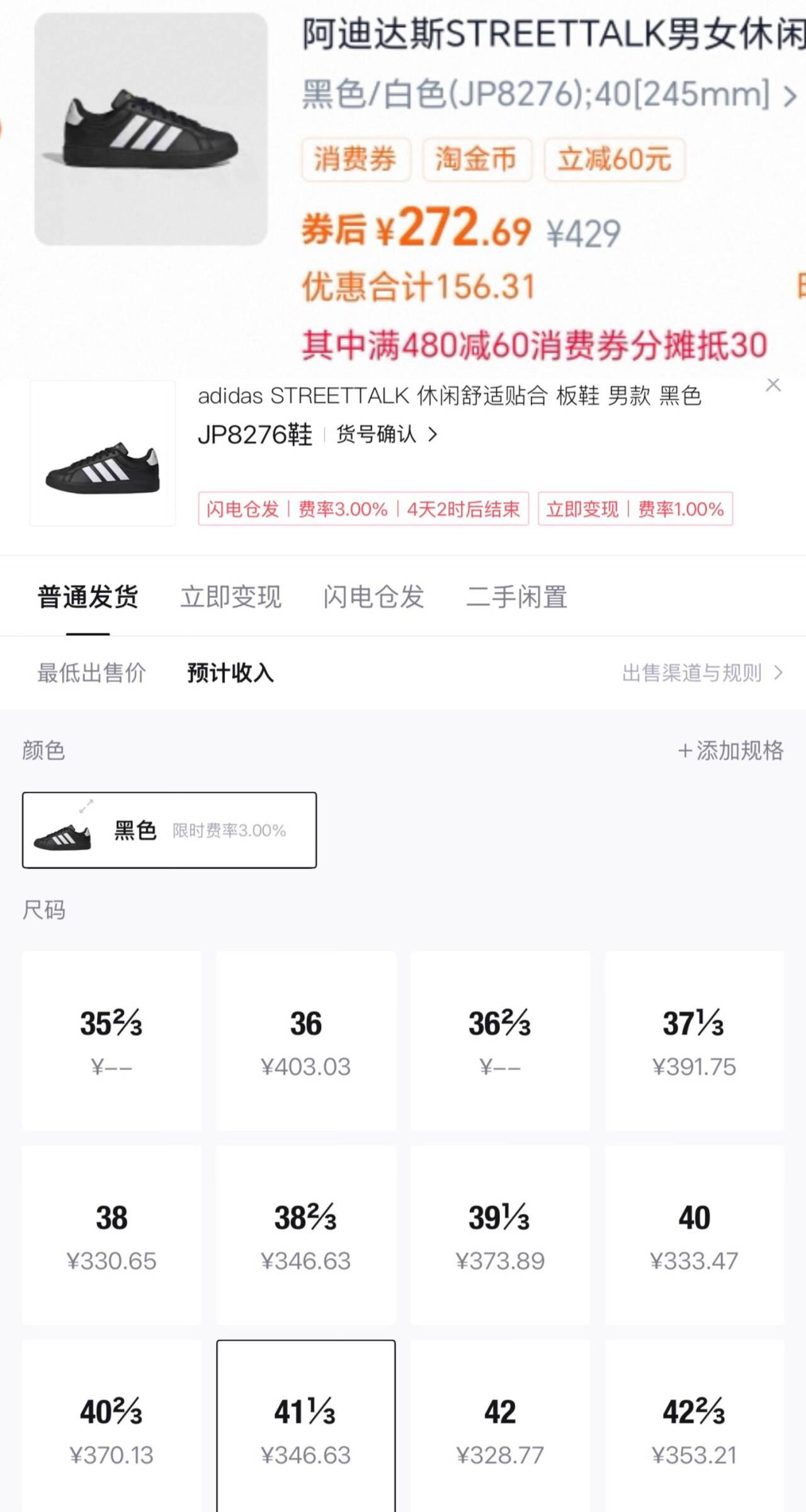Viewport: 806px width, 1512px height.
Task: Select the 黑色 color option
Action: (169, 831)
